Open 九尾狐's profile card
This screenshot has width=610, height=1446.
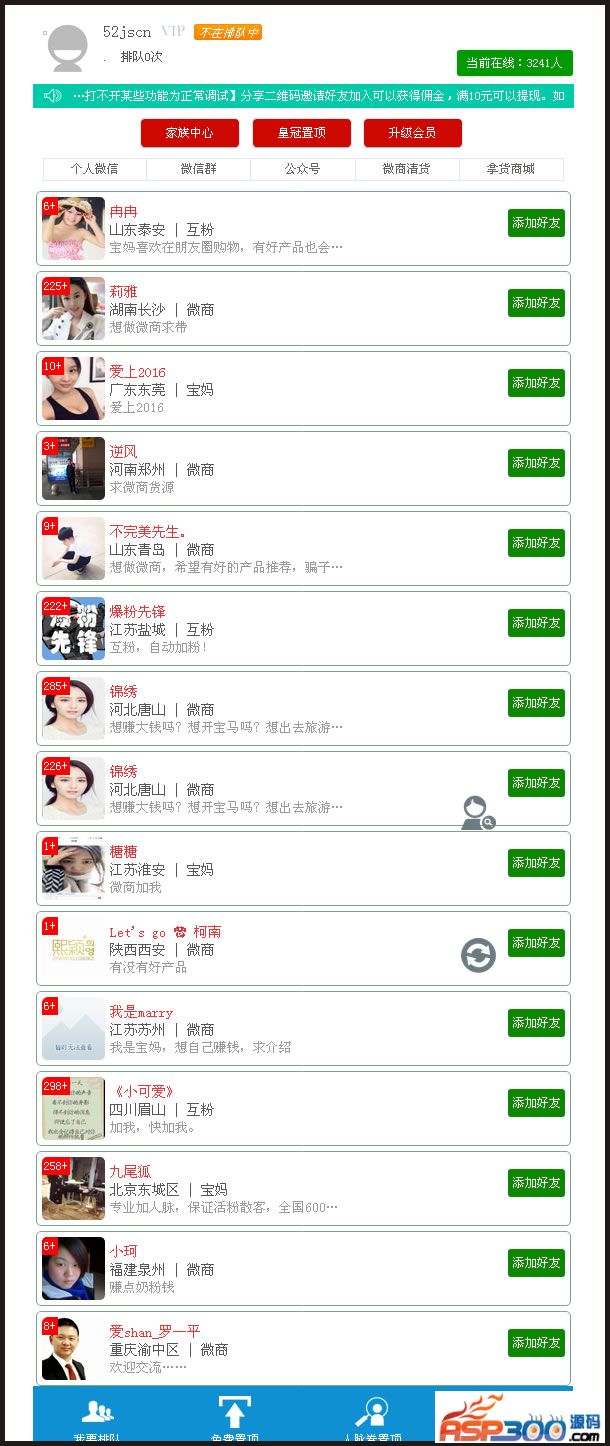(x=250, y=1189)
